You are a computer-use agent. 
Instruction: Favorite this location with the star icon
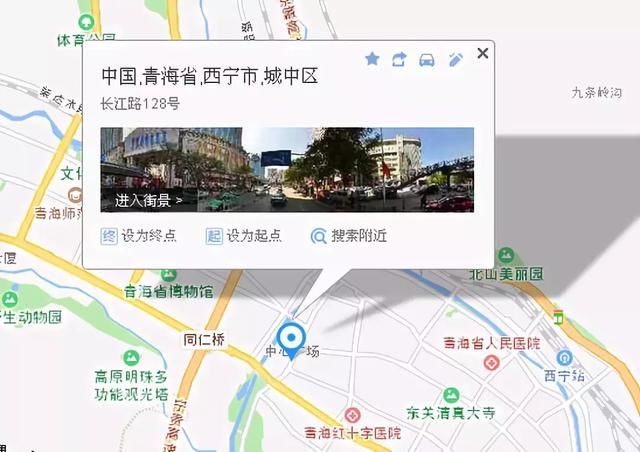pos(372,60)
